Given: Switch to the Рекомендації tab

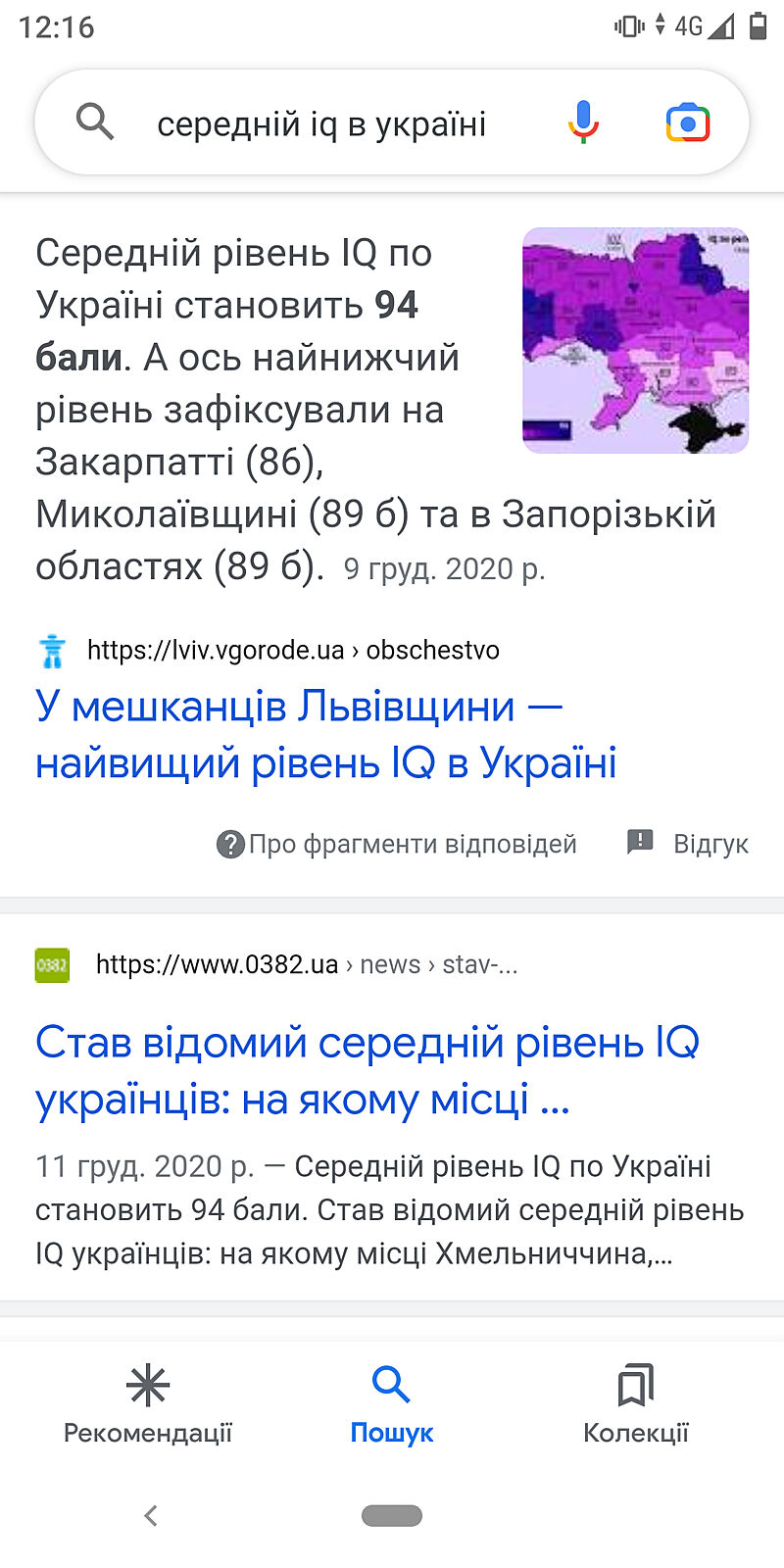Looking at the screenshot, I should (x=148, y=1403).
